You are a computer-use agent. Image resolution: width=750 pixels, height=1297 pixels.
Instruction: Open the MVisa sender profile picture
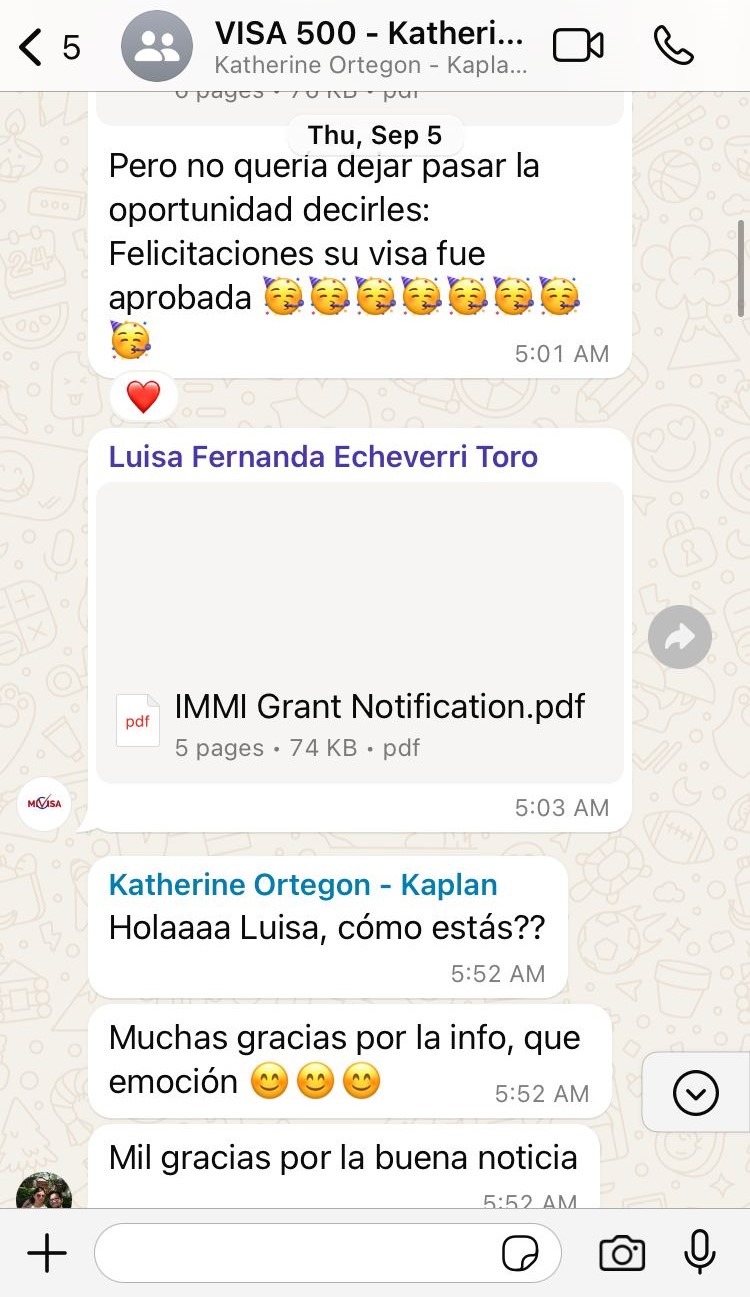(44, 803)
